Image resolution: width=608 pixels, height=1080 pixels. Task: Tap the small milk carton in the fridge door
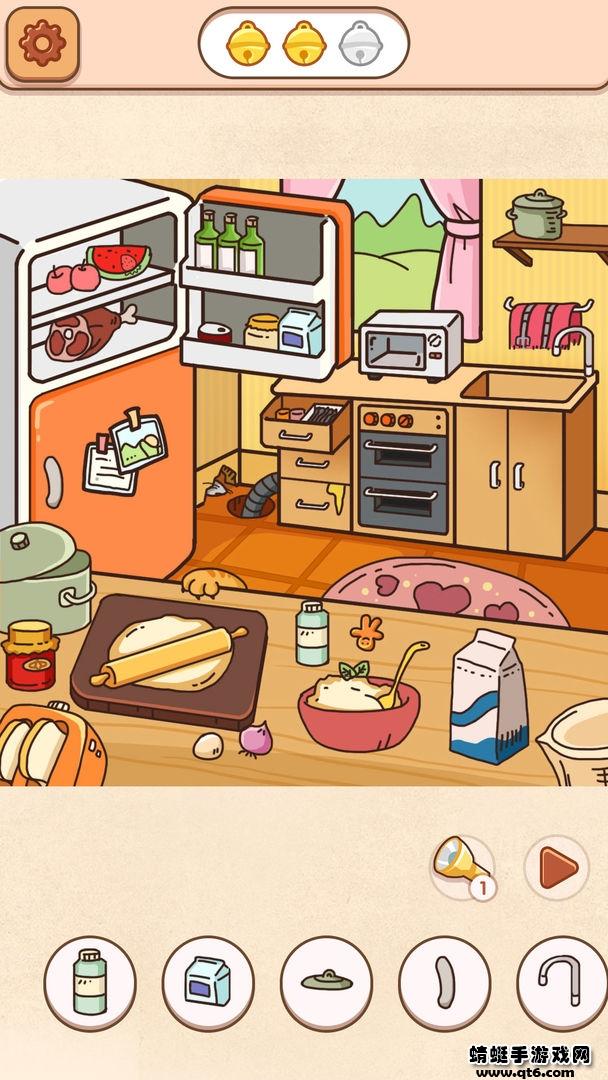tap(299, 331)
